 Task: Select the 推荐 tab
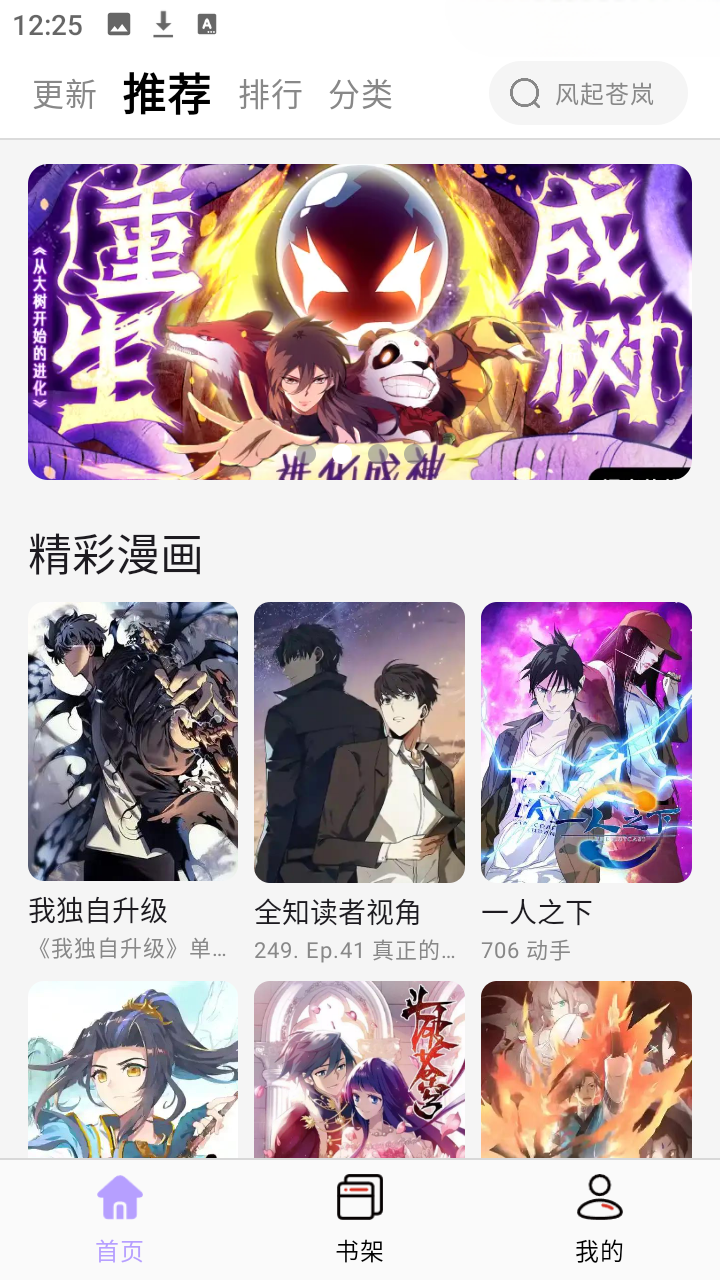point(167,95)
